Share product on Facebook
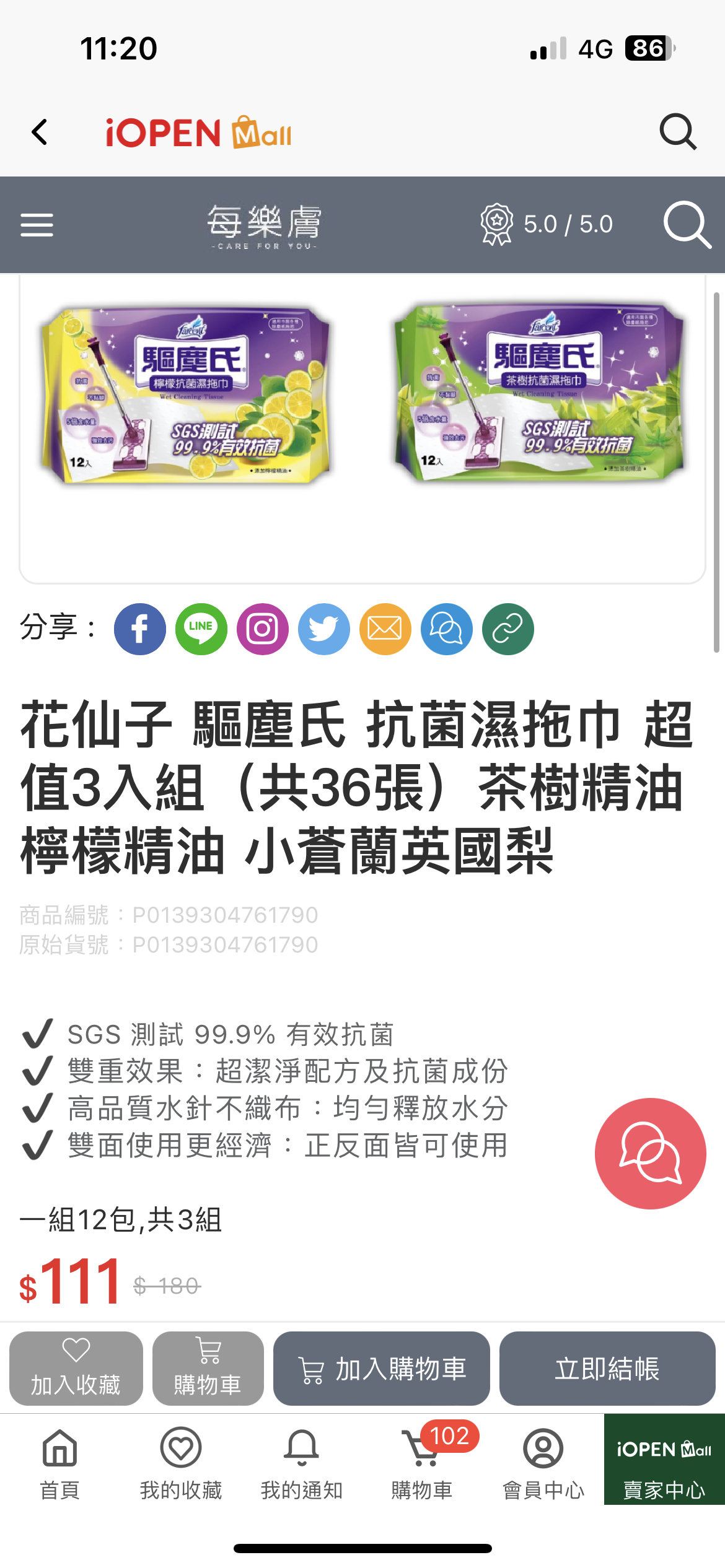Viewport: 725px width, 1568px height. pos(140,629)
